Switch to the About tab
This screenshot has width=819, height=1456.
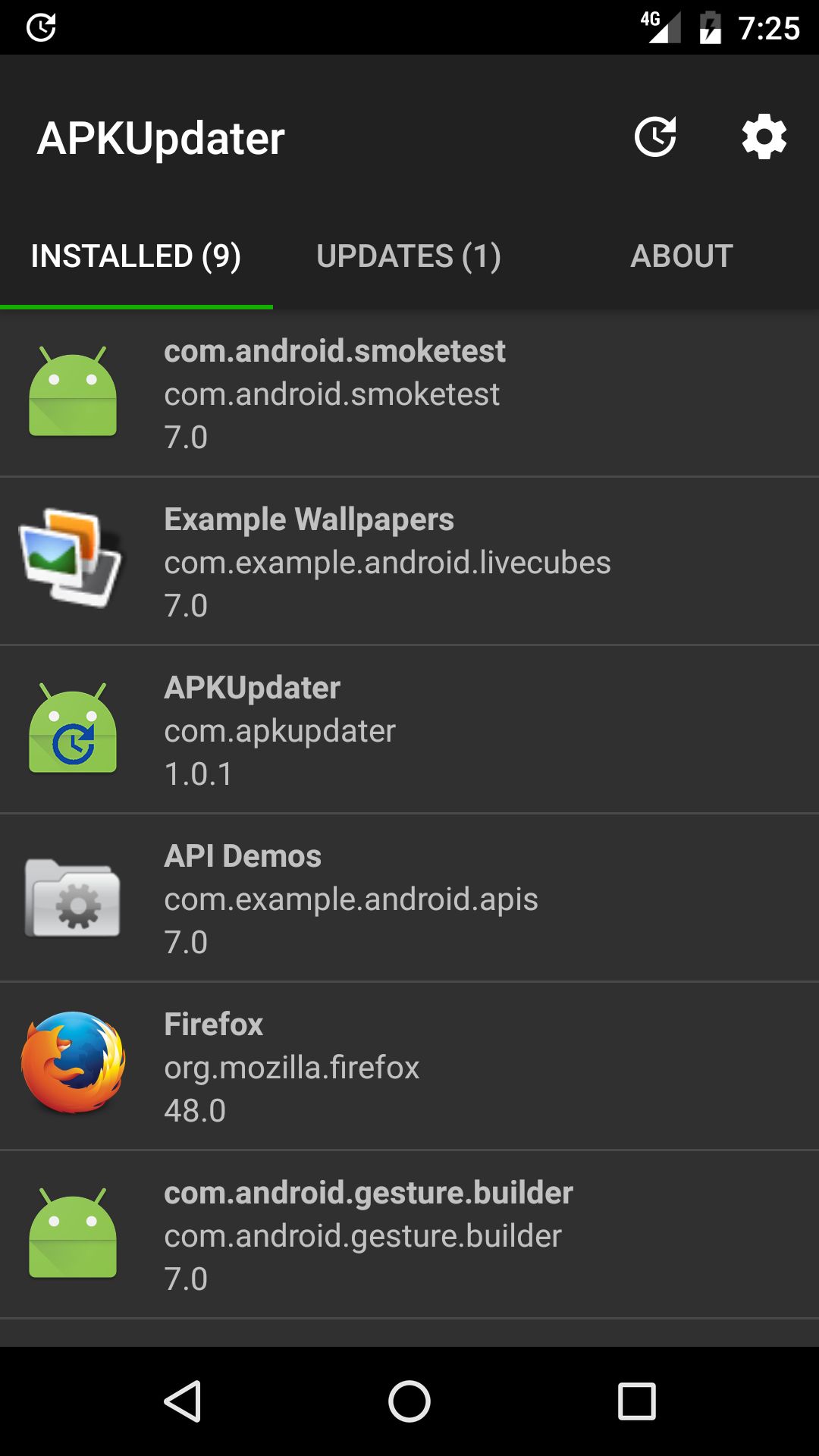pyautogui.click(x=682, y=256)
